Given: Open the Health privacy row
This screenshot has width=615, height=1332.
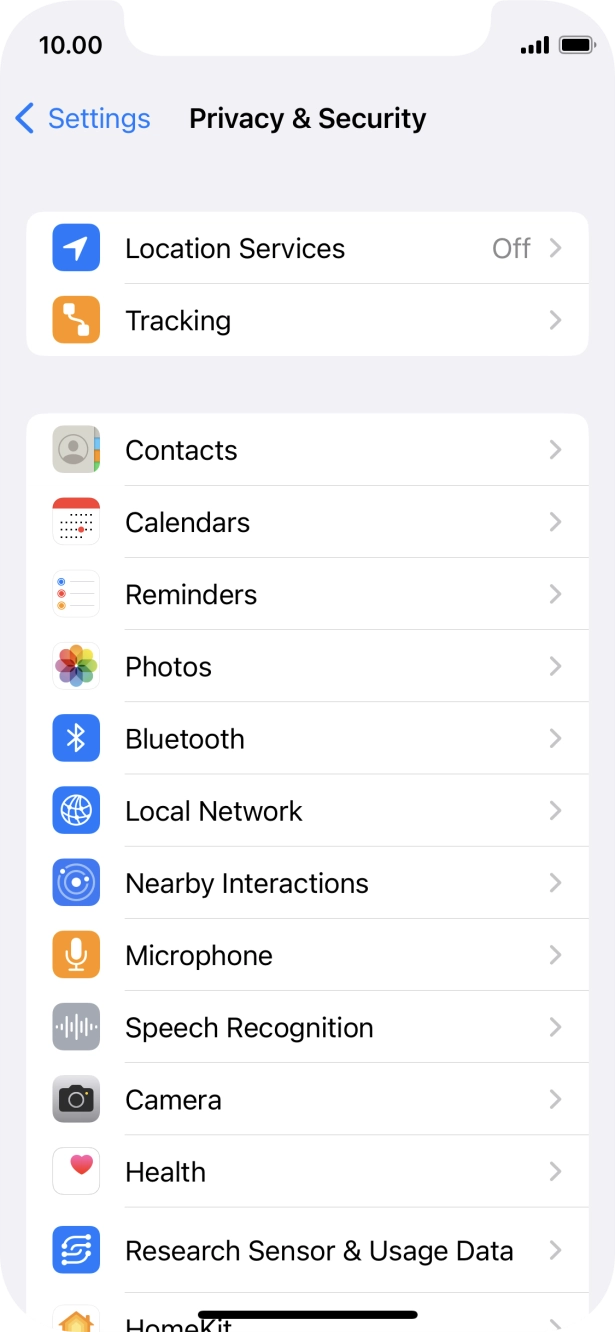Looking at the screenshot, I should (306, 1172).
